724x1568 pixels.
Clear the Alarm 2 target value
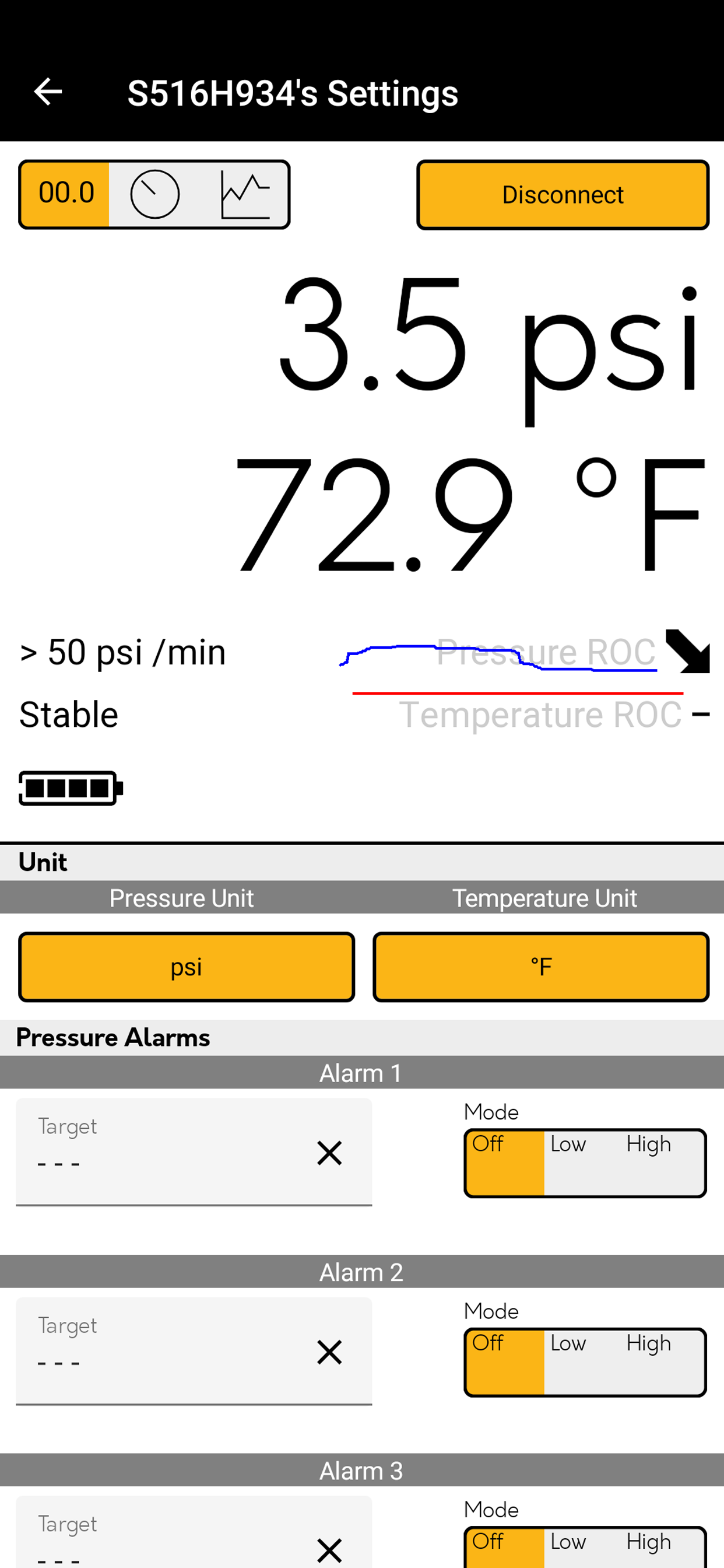pos(329,1353)
